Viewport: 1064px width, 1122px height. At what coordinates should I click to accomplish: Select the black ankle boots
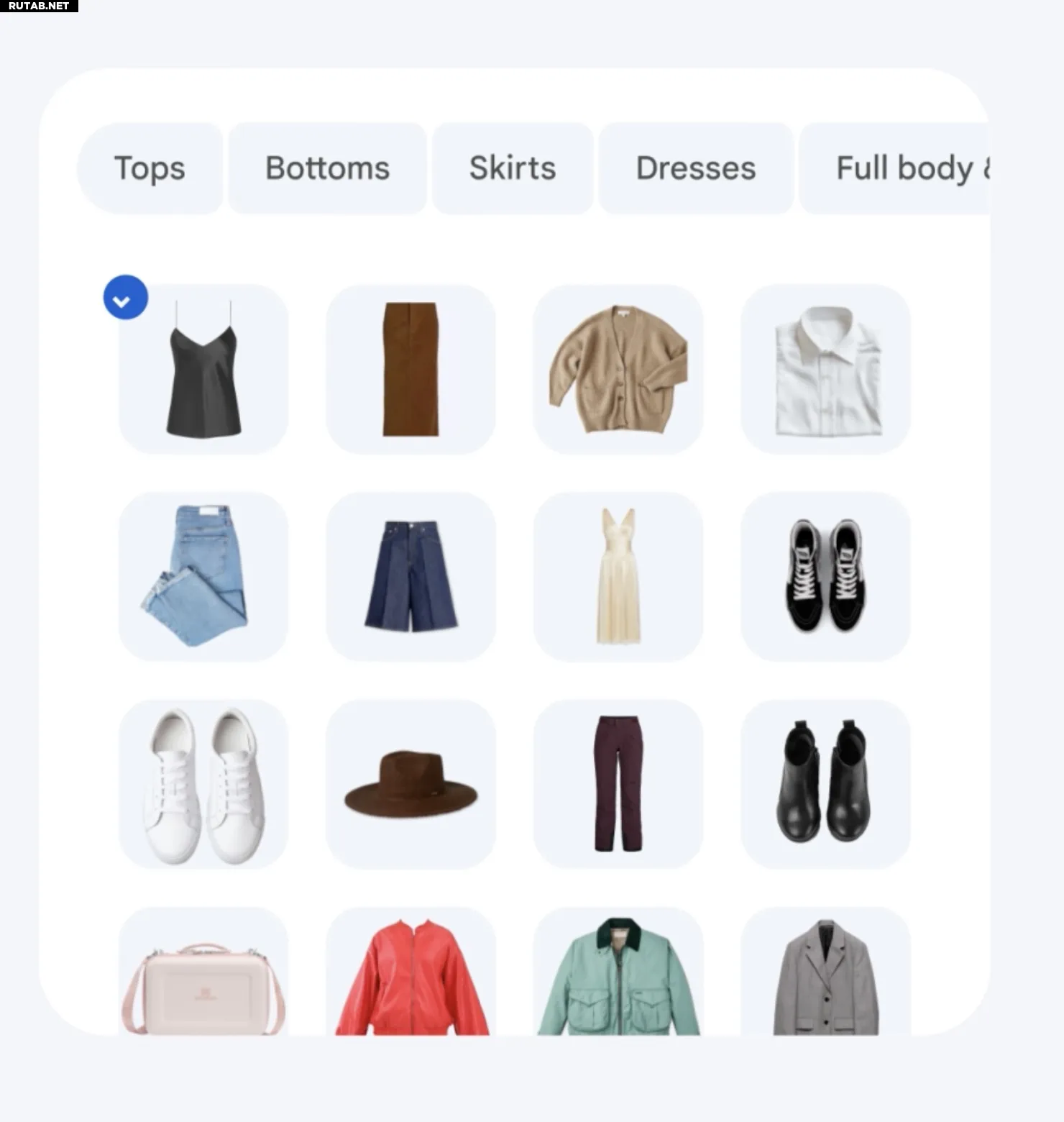click(825, 784)
